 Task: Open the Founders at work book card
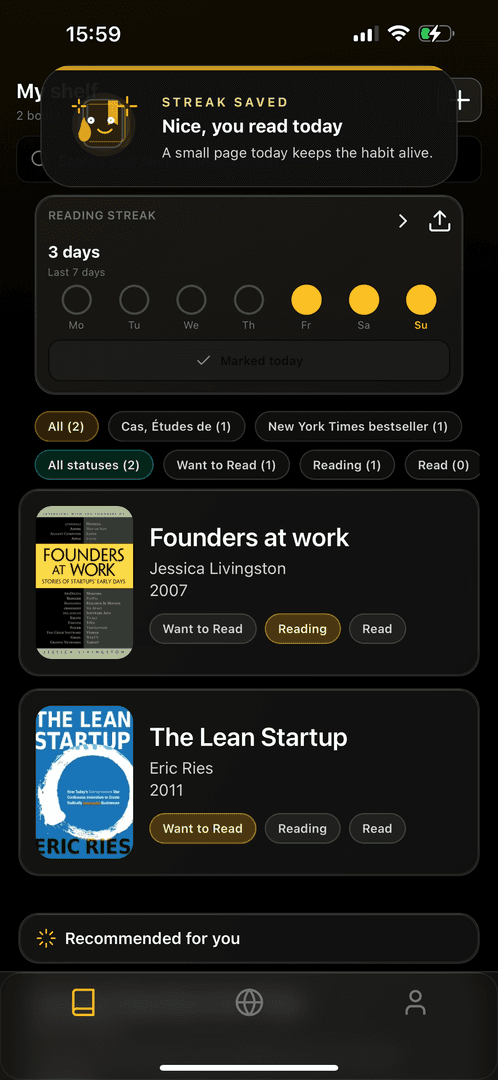tap(249, 583)
